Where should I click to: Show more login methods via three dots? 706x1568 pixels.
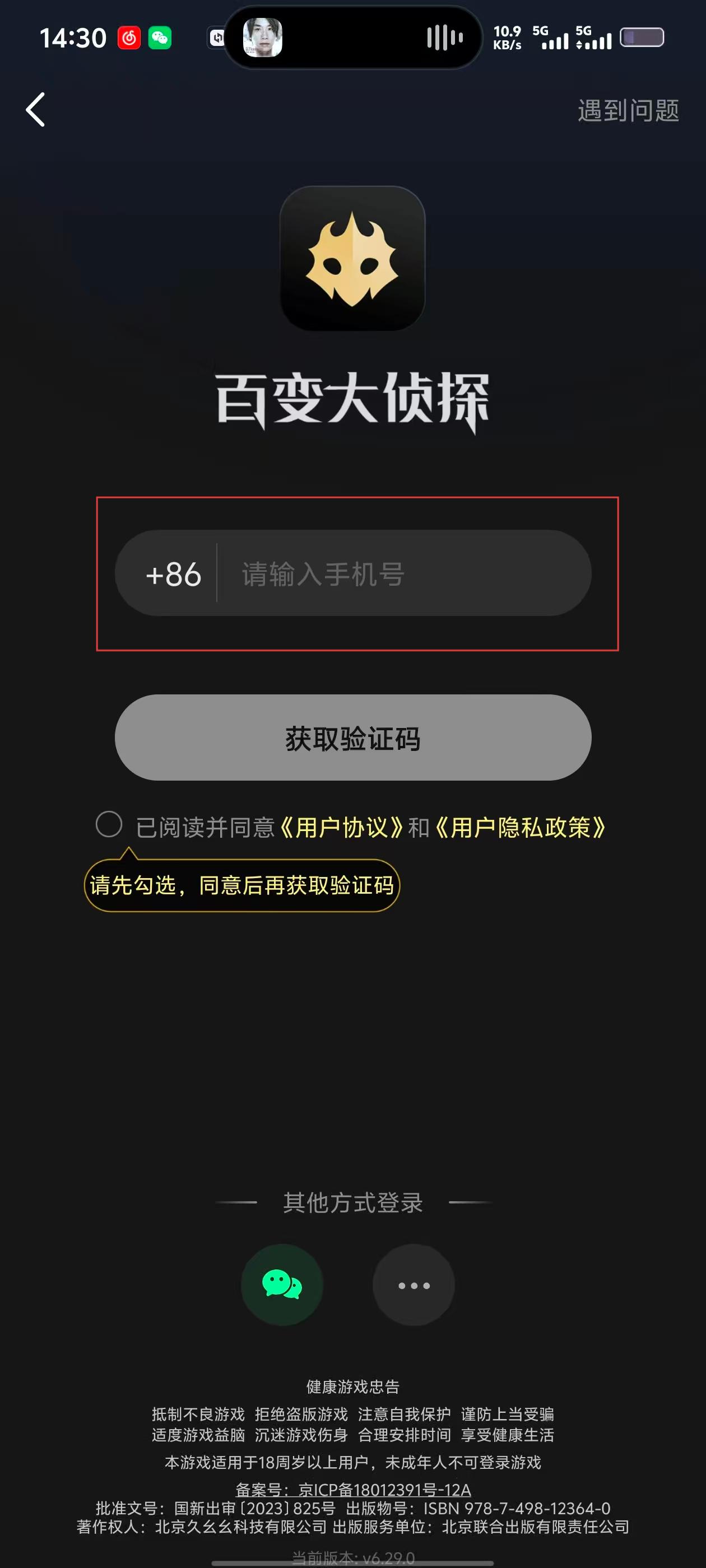[x=414, y=1285]
